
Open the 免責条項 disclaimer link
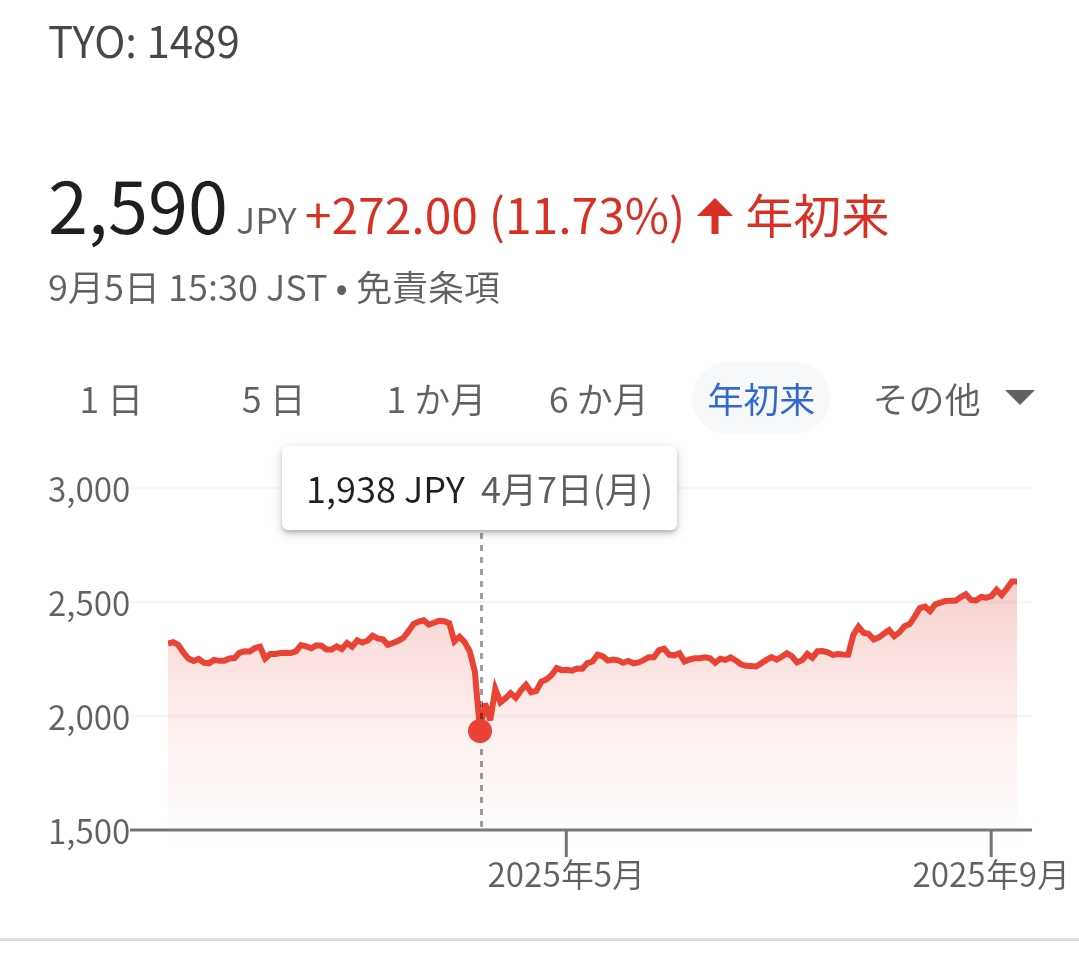click(x=428, y=290)
